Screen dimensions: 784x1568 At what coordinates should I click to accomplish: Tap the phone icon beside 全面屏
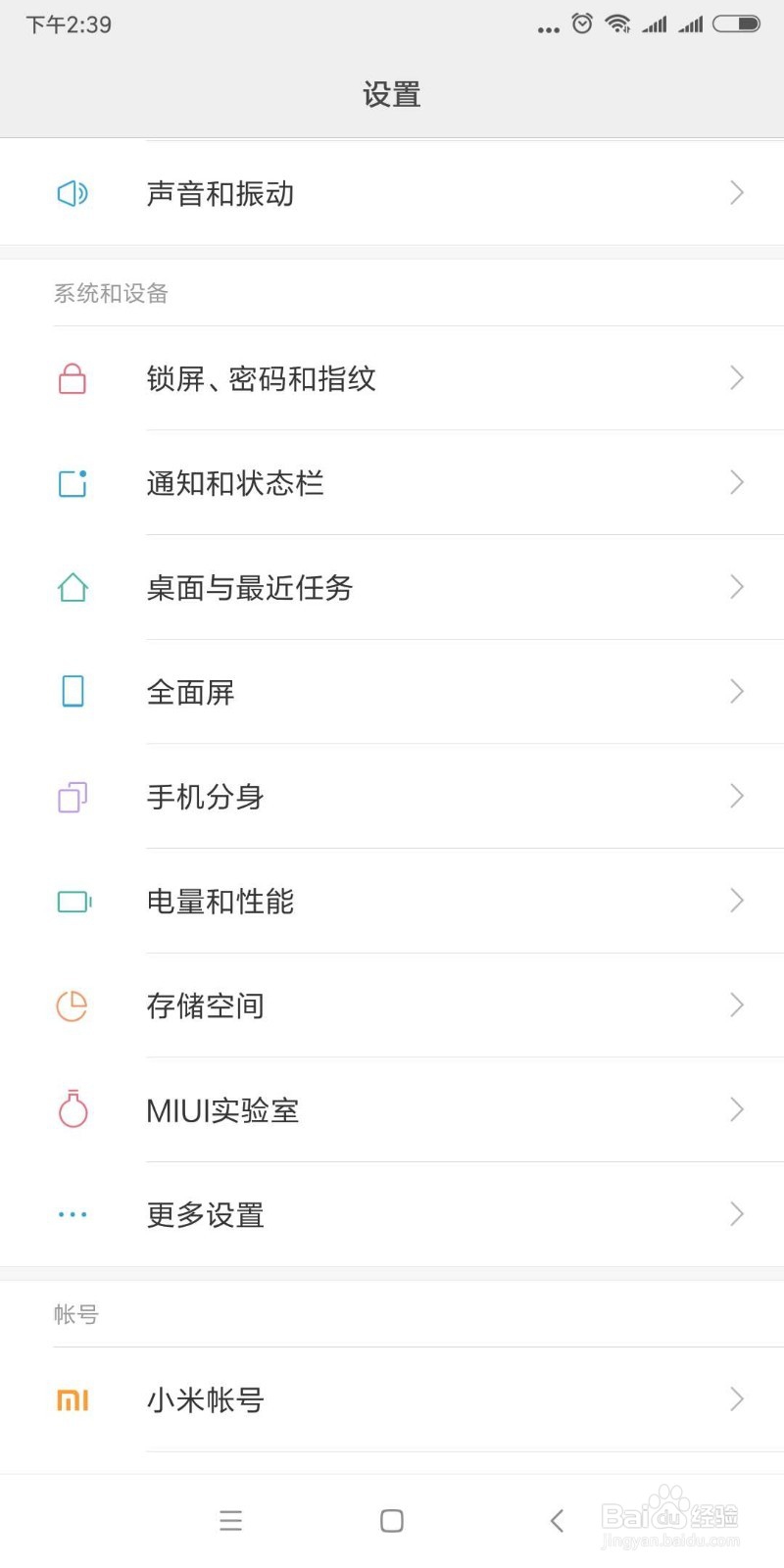[73, 692]
